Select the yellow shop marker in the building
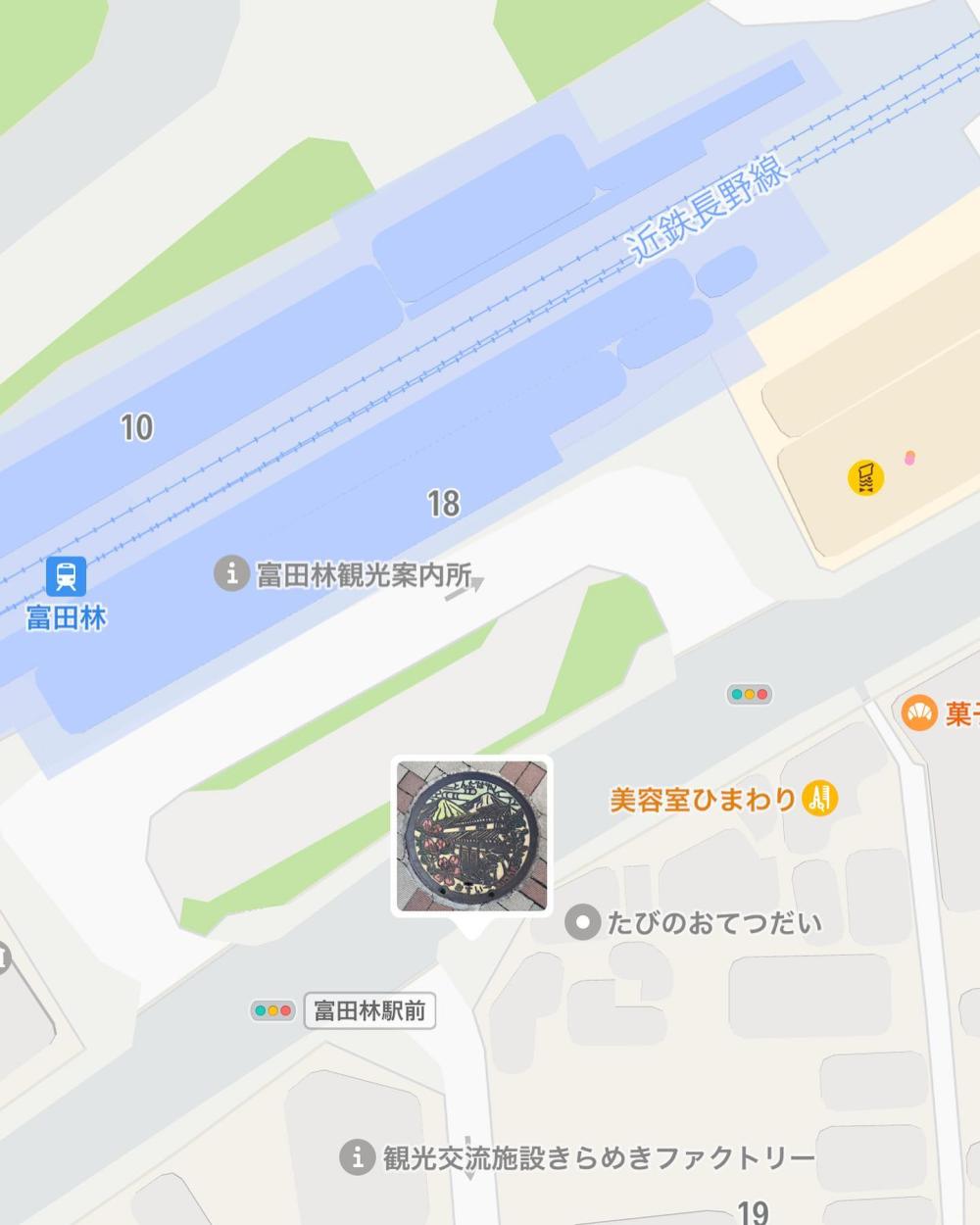This screenshot has height=1225, width=980. click(x=865, y=477)
